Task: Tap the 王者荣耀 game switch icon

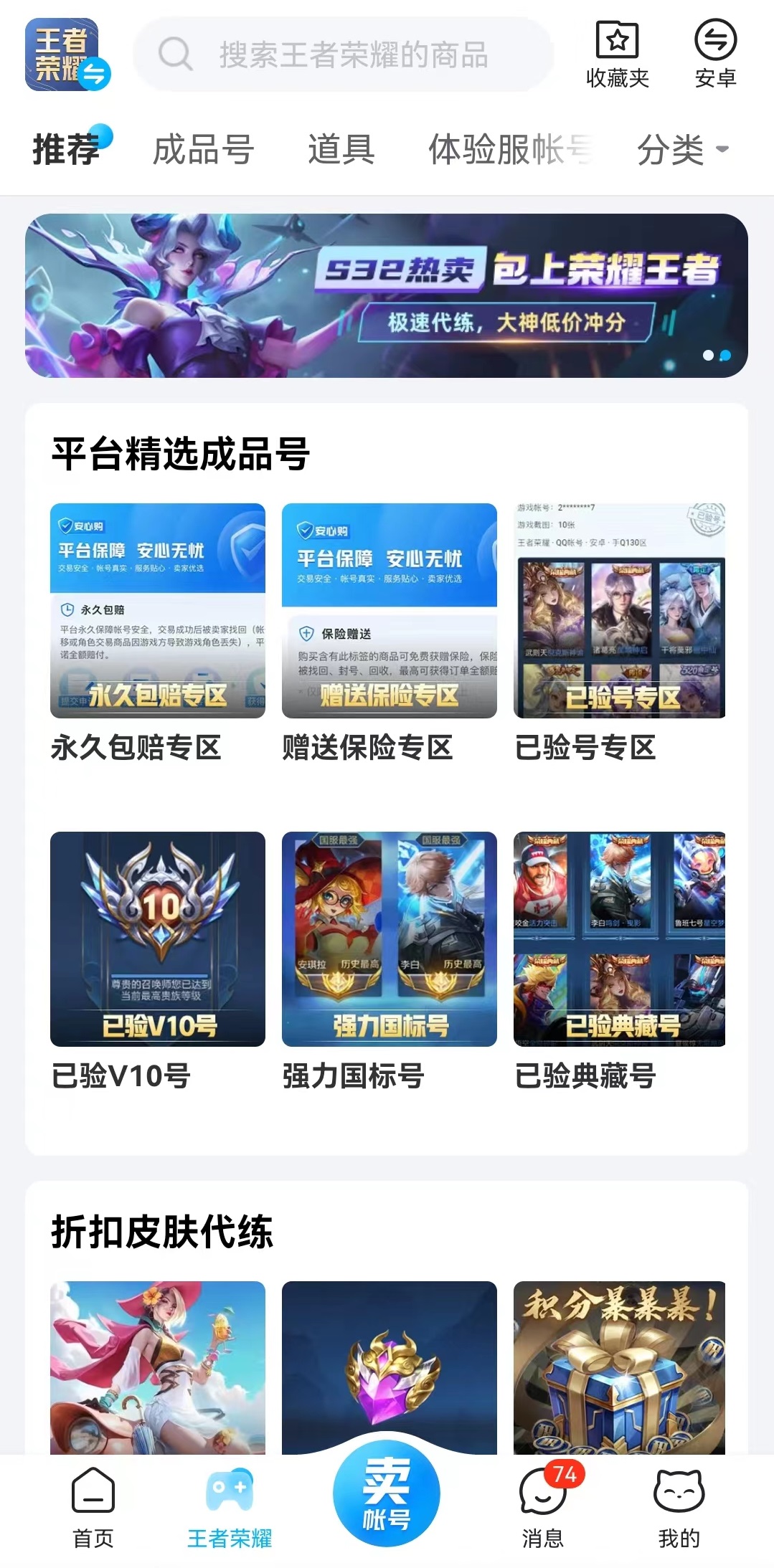Action: point(66,55)
